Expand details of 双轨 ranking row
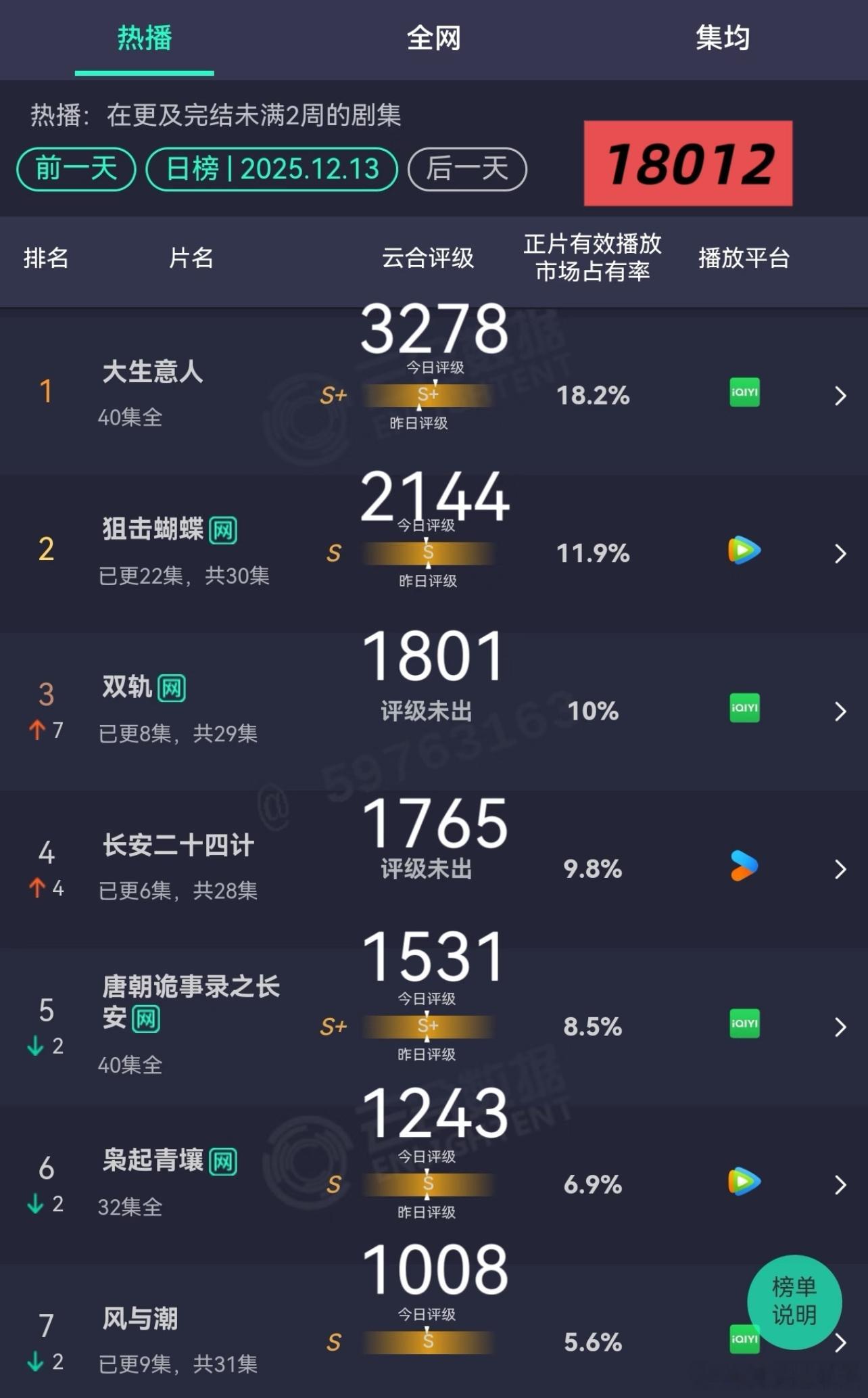Viewport: 868px width, 1398px height. click(x=841, y=712)
